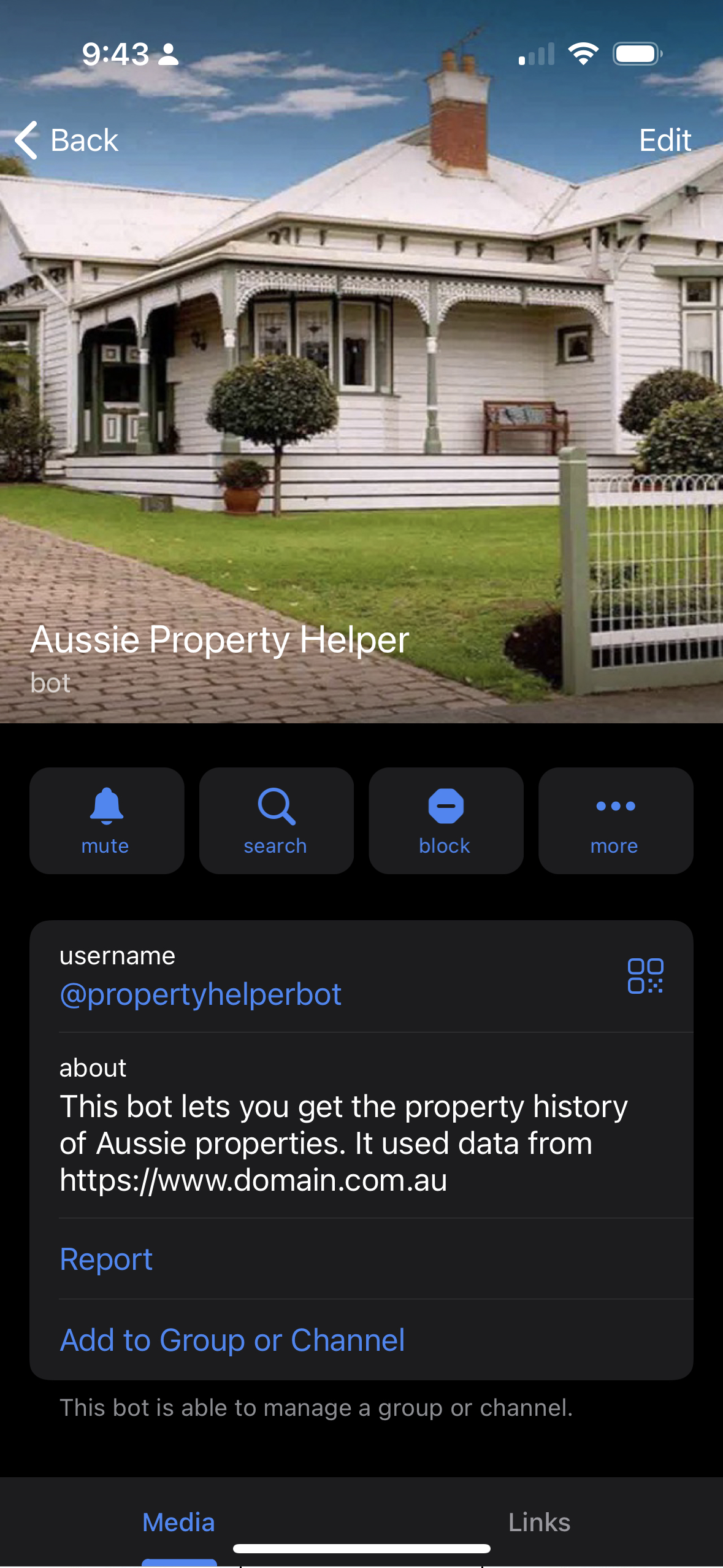Tap the magnifying glass search icon
This screenshot has width=723, height=1568.
click(276, 808)
